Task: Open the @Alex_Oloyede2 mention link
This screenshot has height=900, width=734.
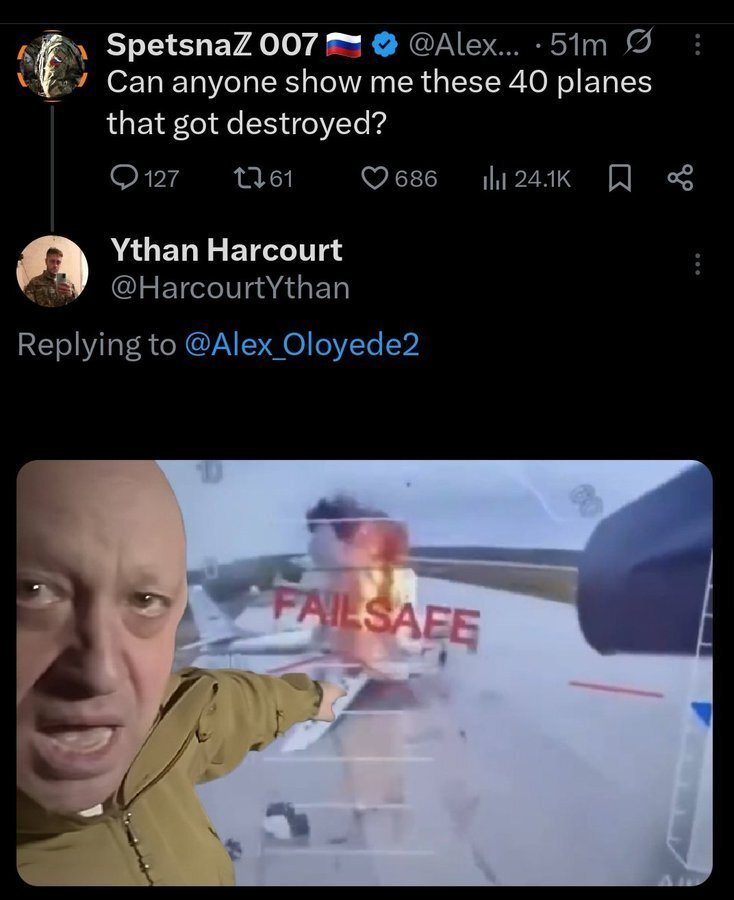Action: [x=302, y=345]
